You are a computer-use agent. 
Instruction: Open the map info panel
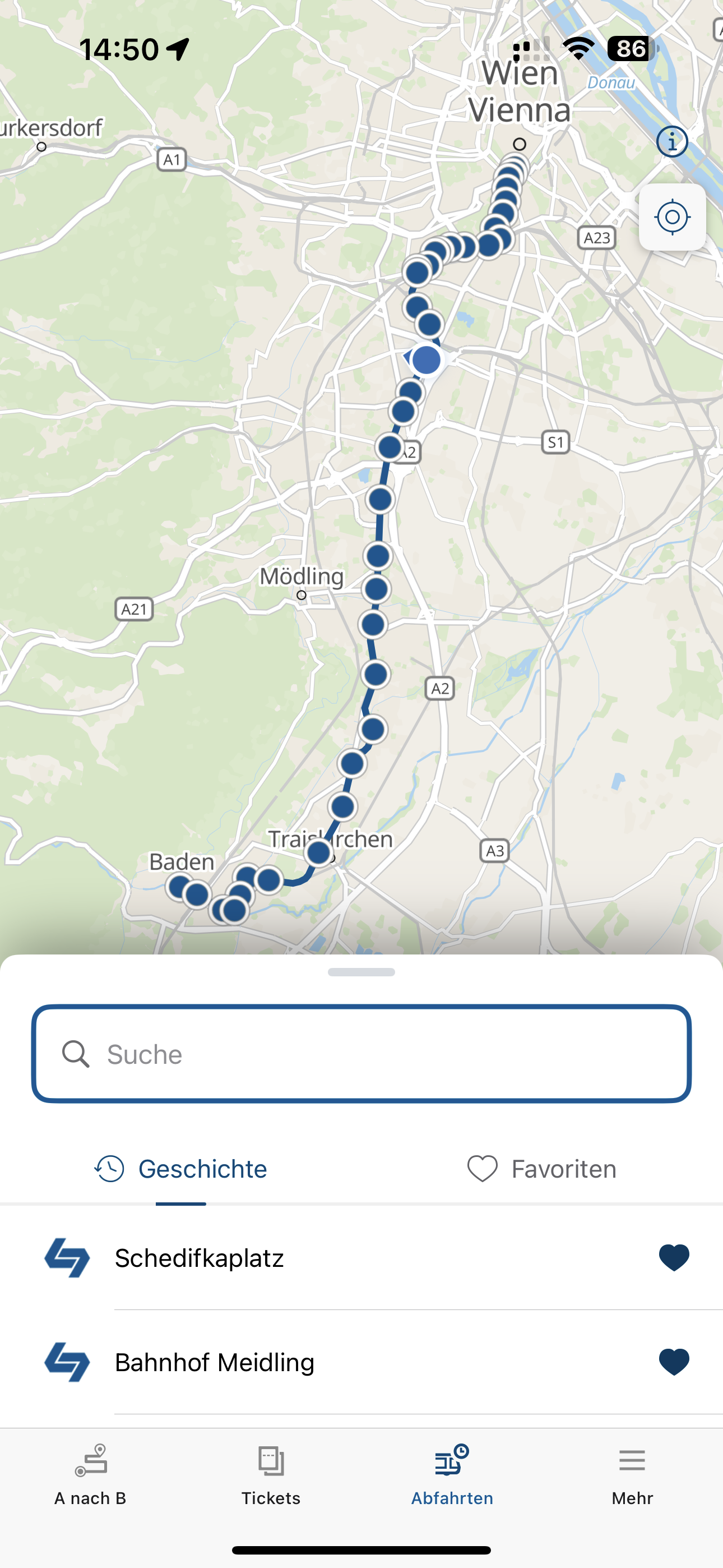[672, 142]
